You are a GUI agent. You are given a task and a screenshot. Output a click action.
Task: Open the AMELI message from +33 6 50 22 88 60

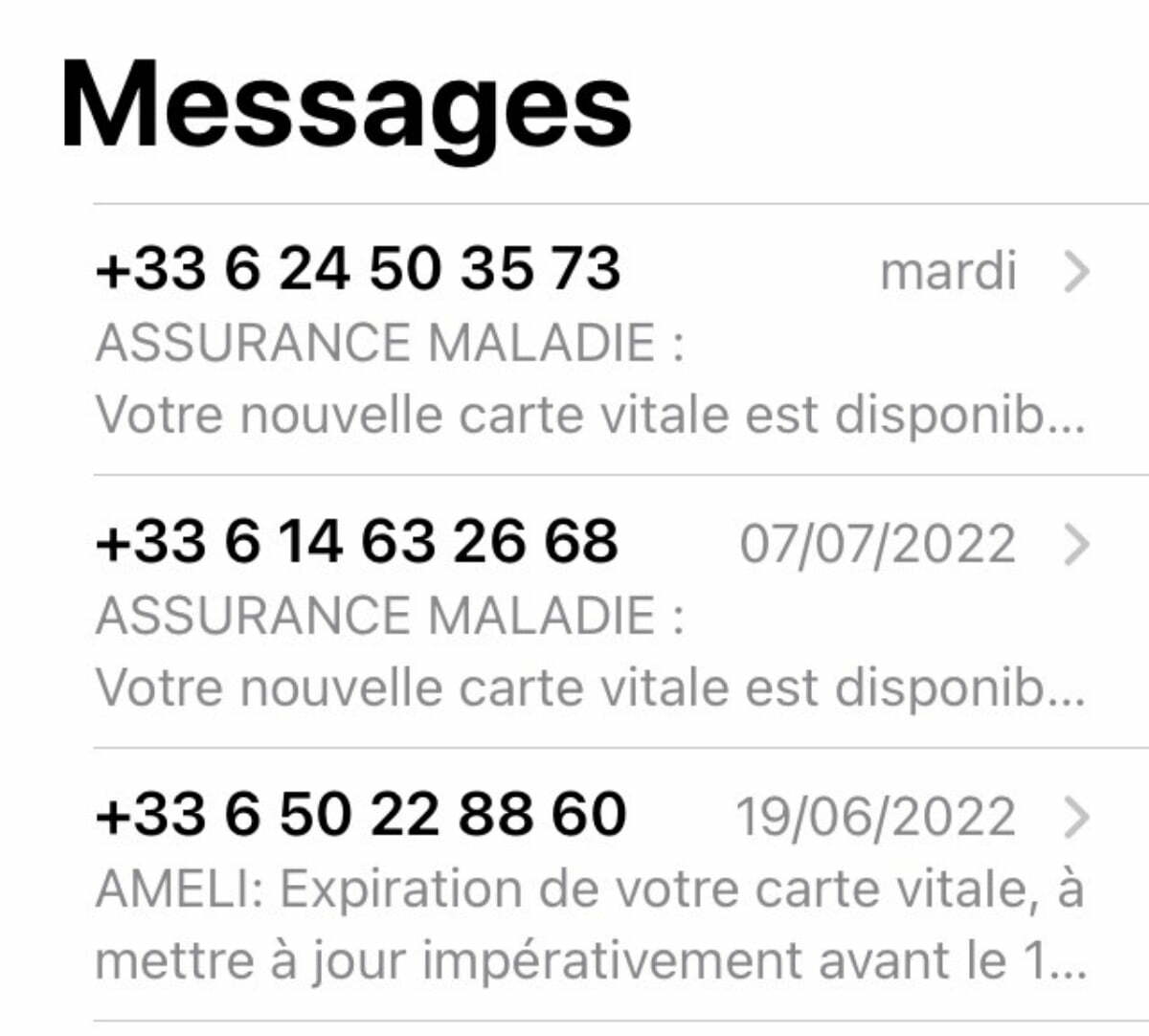point(574,886)
